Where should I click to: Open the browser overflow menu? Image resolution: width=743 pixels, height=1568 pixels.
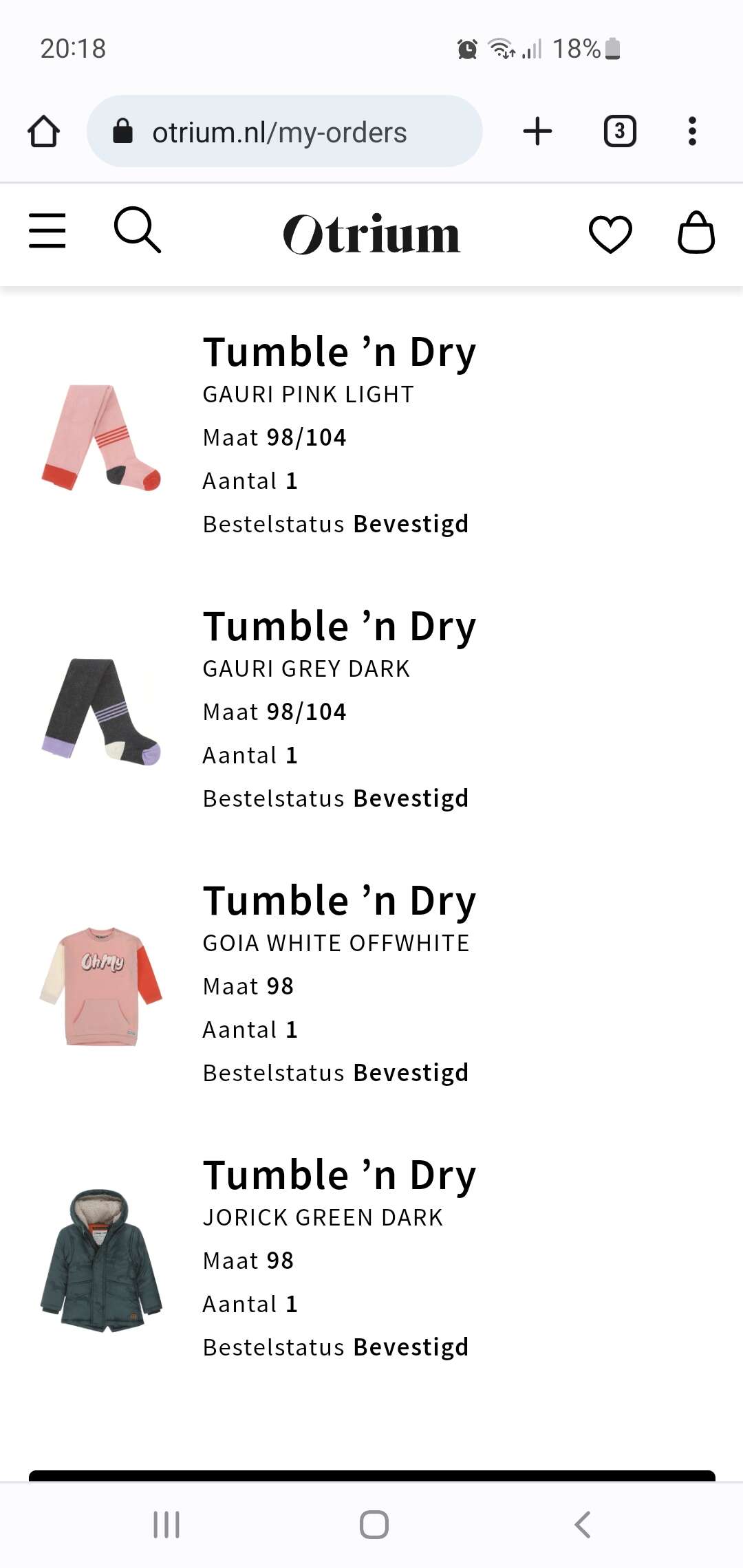[x=692, y=131]
